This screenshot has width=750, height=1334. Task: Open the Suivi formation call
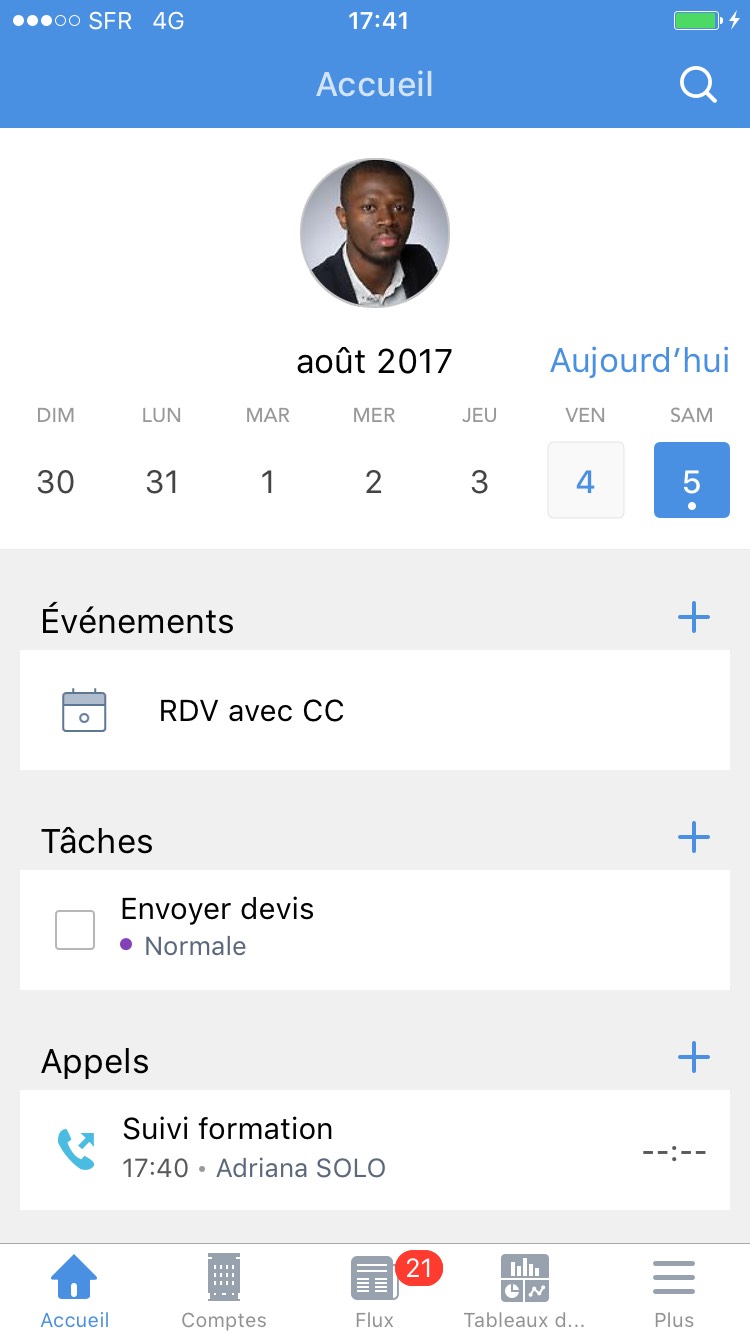[x=375, y=1150]
